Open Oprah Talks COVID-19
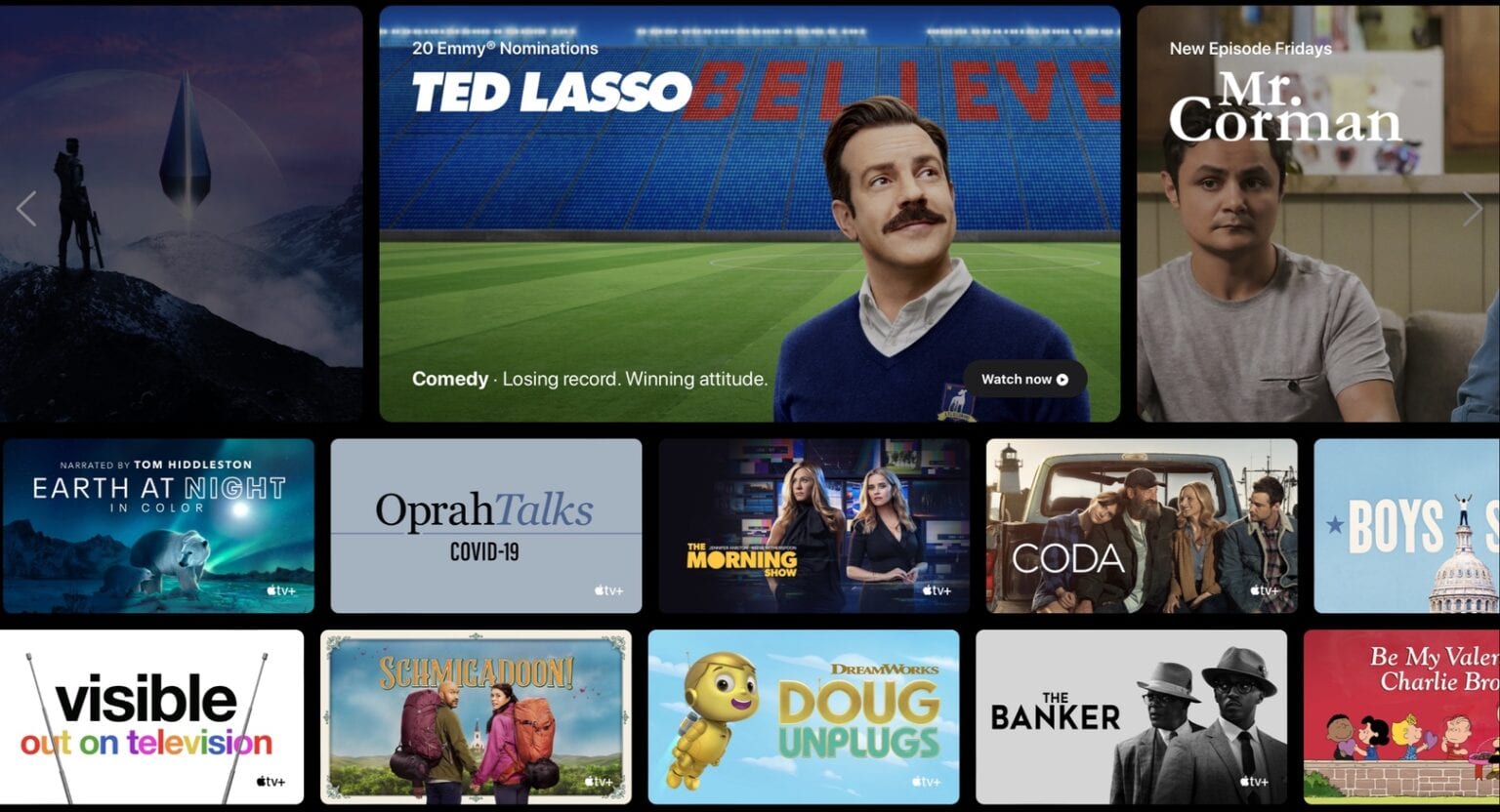Viewport: 1500px width, 812px height. [485, 526]
